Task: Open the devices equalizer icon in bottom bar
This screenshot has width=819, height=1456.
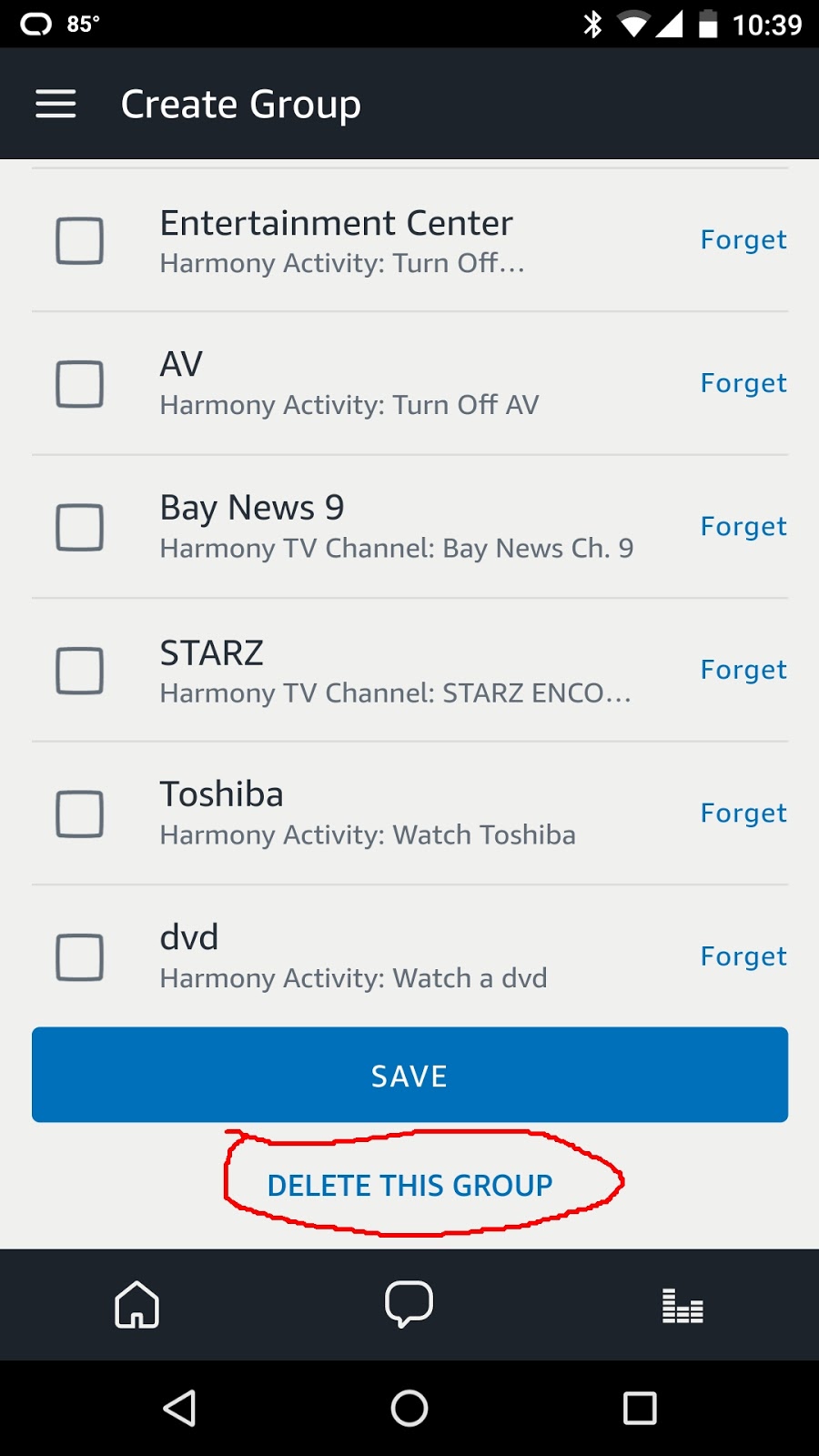Action: 682,1305
